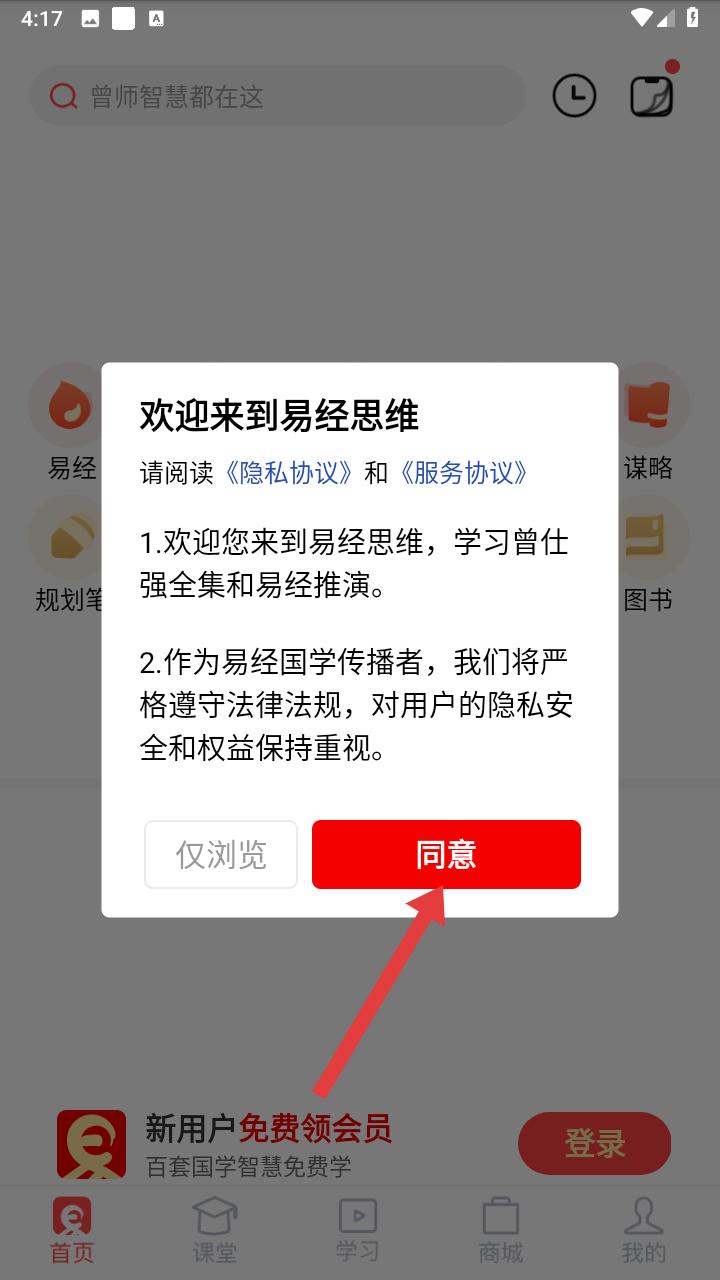
Task: Tap the red 同意 agree button
Action: tap(446, 854)
